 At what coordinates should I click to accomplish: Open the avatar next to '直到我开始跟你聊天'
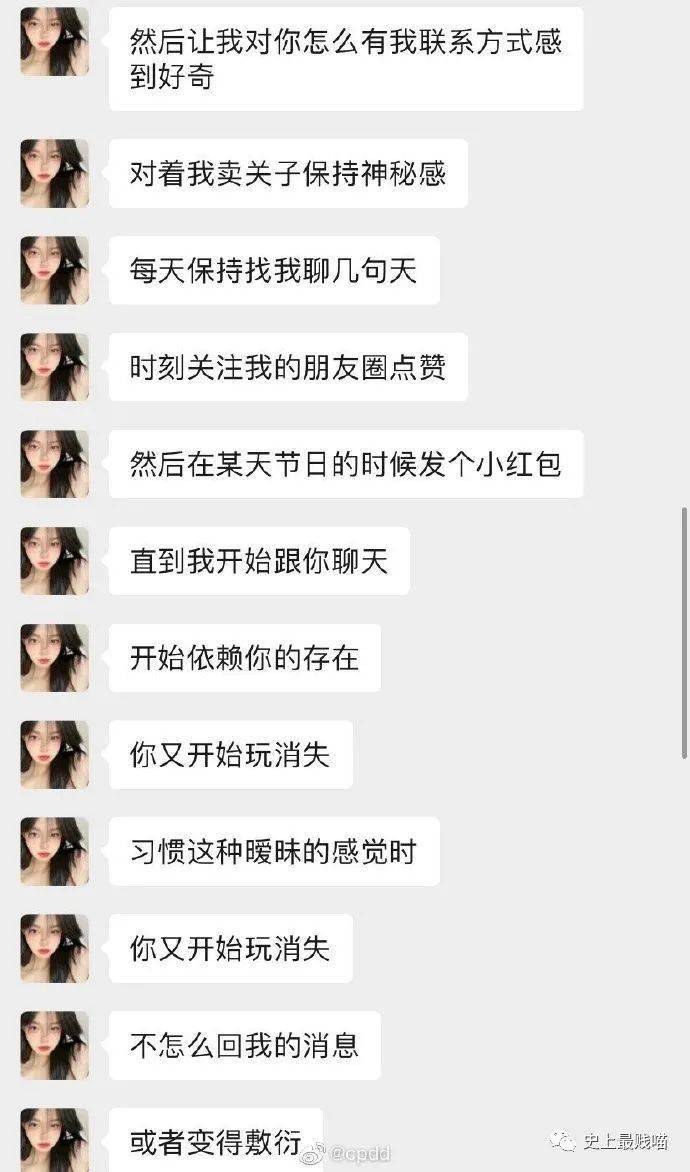(55, 561)
